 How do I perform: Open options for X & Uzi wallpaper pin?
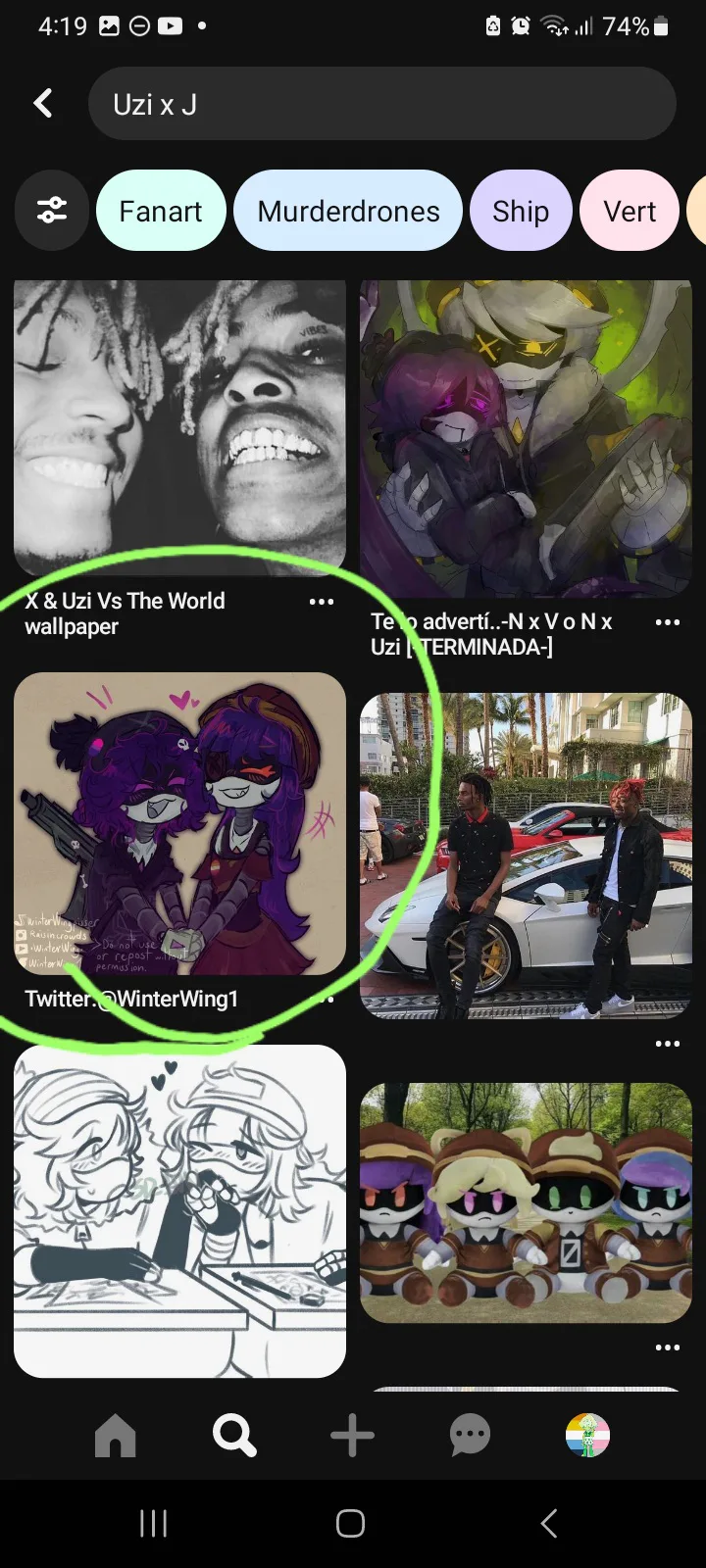[322, 602]
